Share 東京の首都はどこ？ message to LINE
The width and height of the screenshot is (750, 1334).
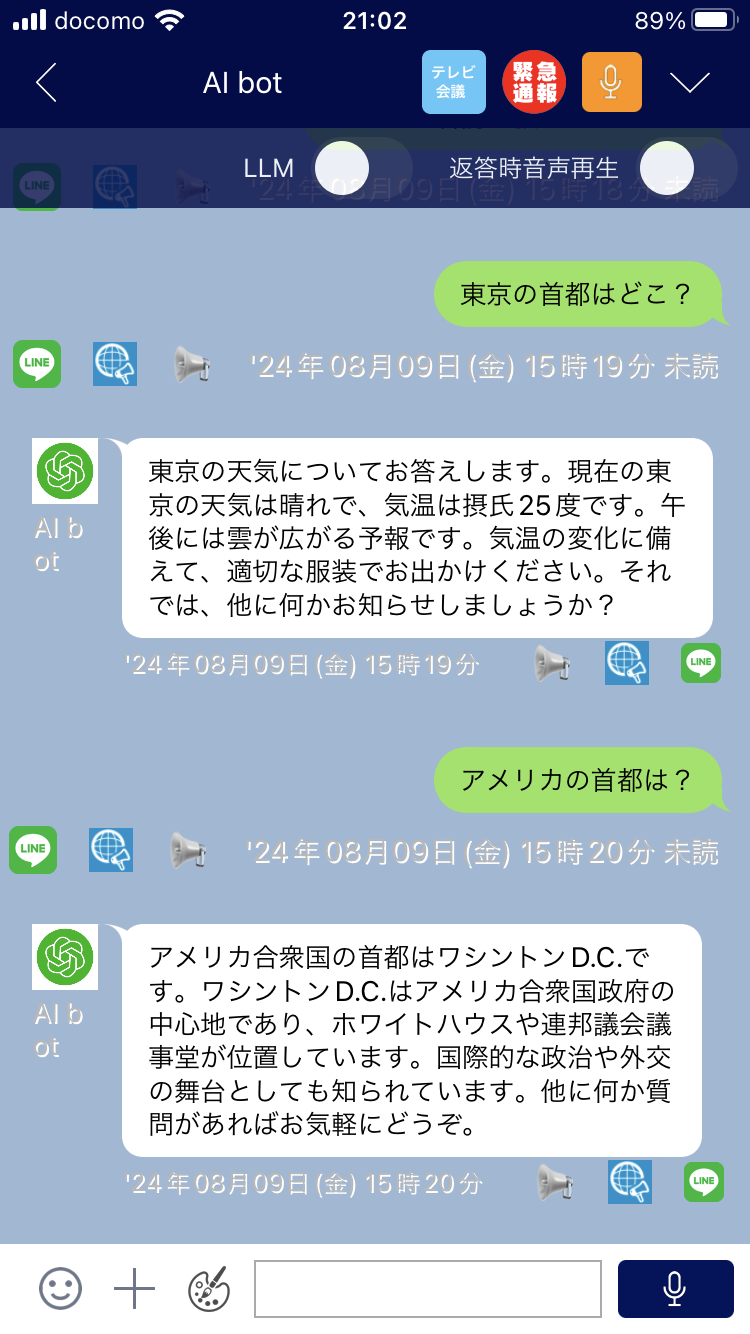click(x=37, y=364)
